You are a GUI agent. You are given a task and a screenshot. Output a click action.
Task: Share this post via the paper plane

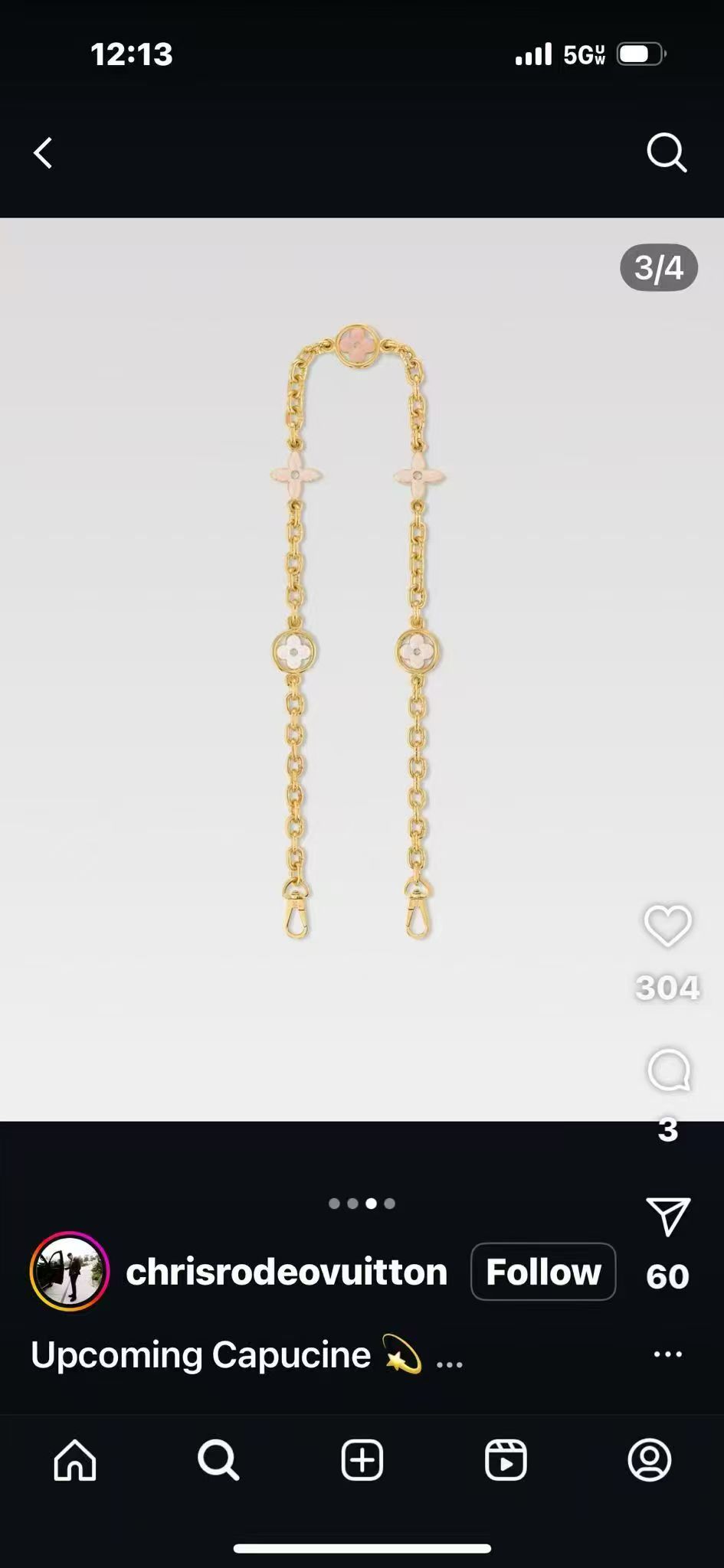(x=668, y=1216)
